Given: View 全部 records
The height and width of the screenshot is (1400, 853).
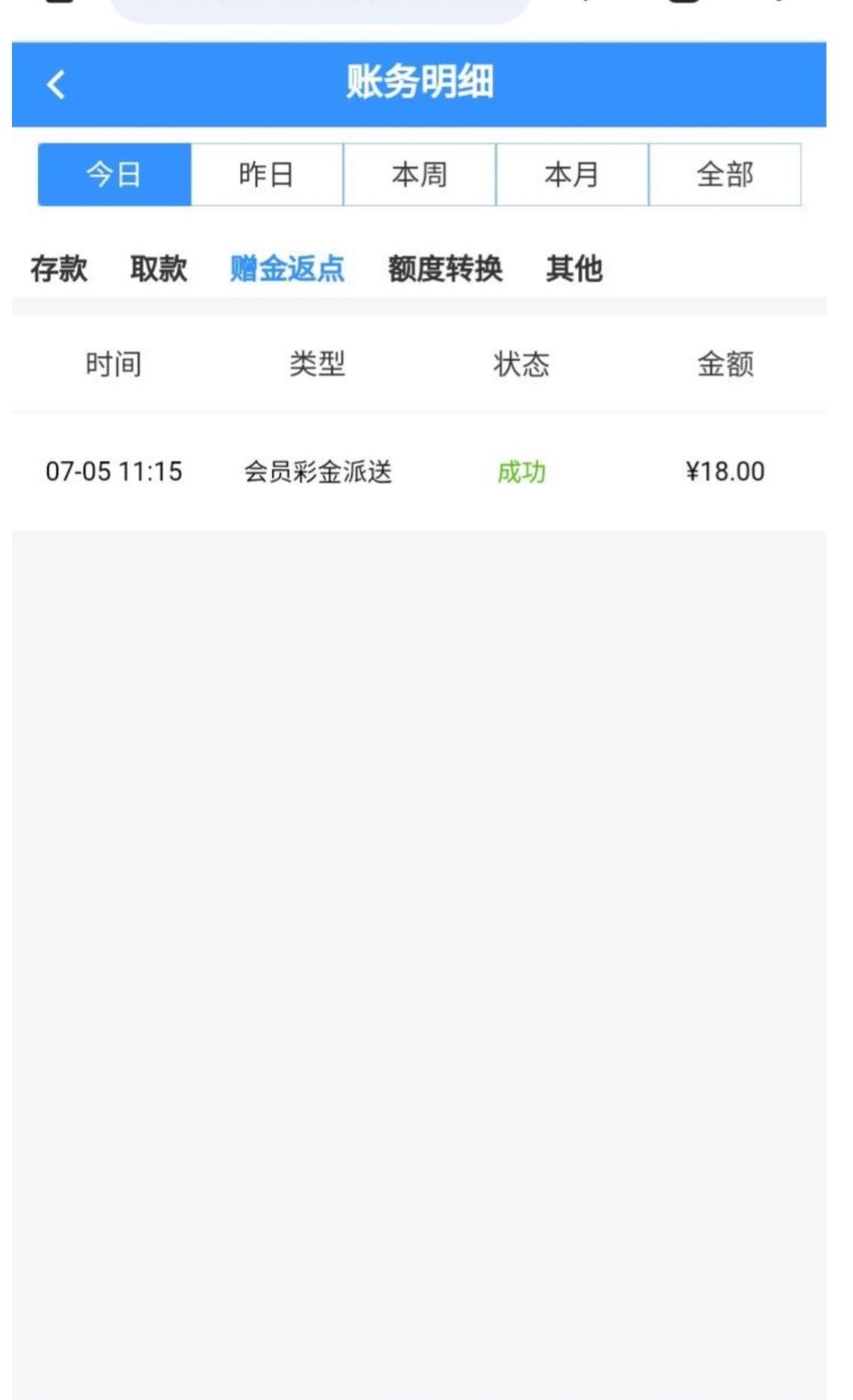Looking at the screenshot, I should click(x=725, y=175).
